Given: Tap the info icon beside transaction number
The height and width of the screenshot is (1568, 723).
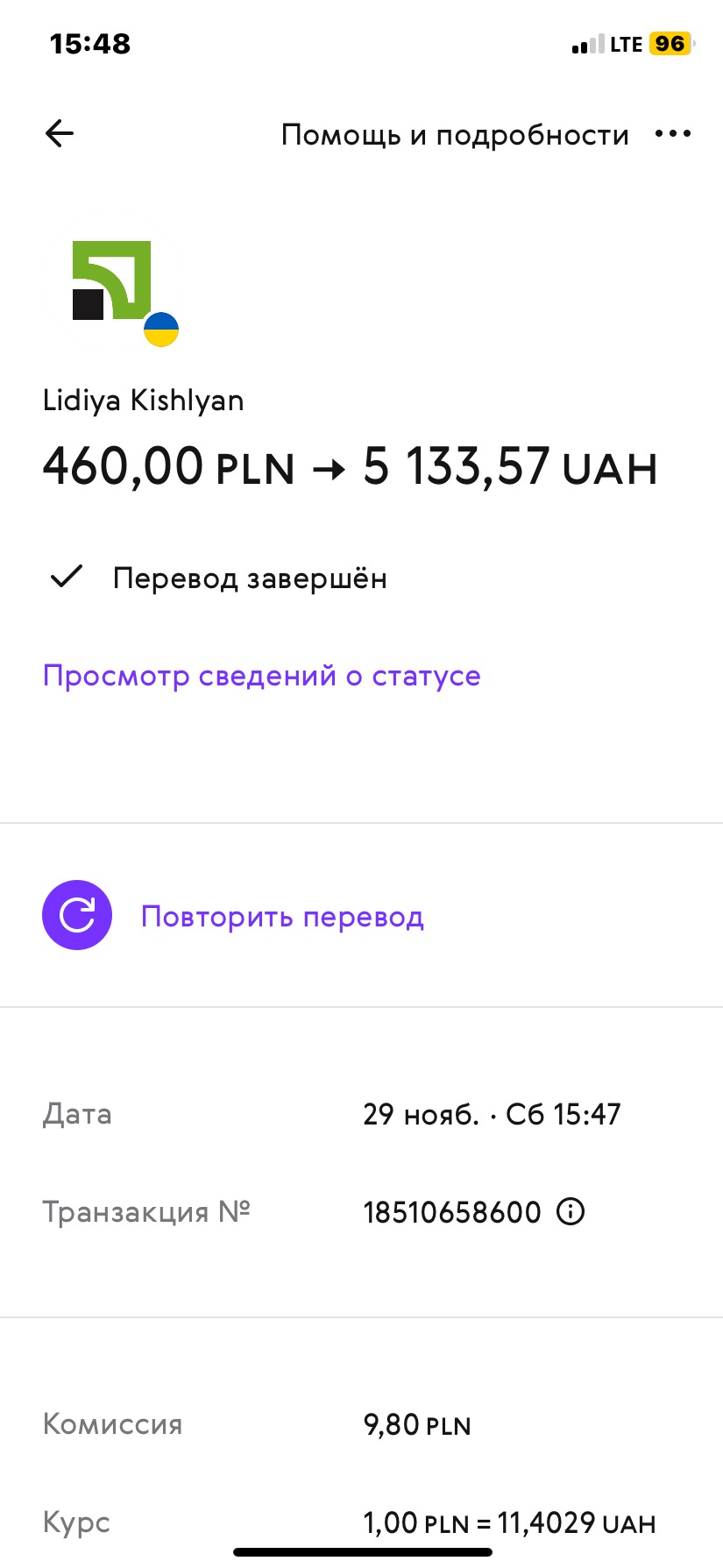Looking at the screenshot, I should [x=571, y=1212].
